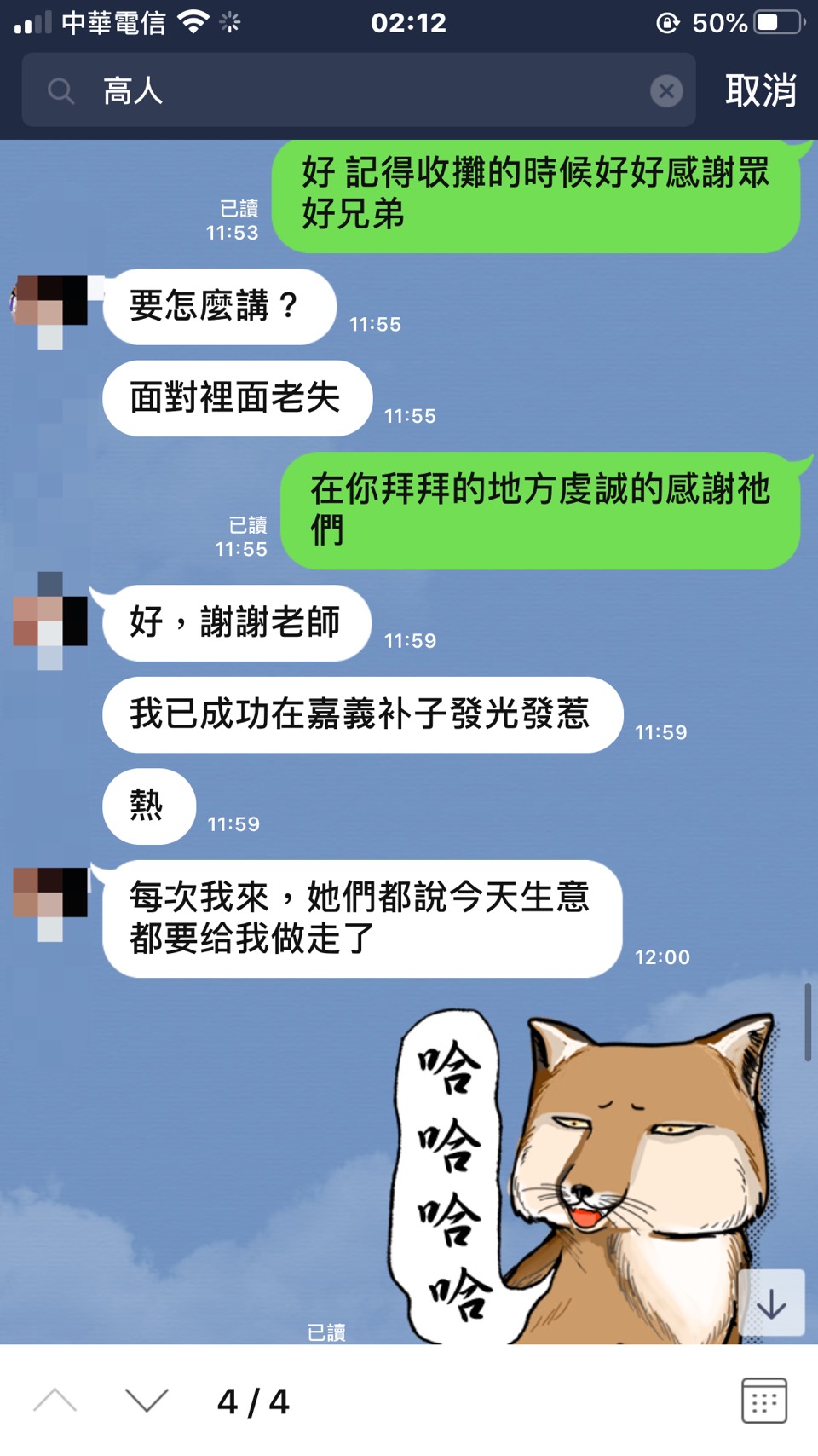Viewport: 818px width, 1456px height.
Task: Jump to latest message with down arrow button
Action: pyautogui.click(x=771, y=1303)
